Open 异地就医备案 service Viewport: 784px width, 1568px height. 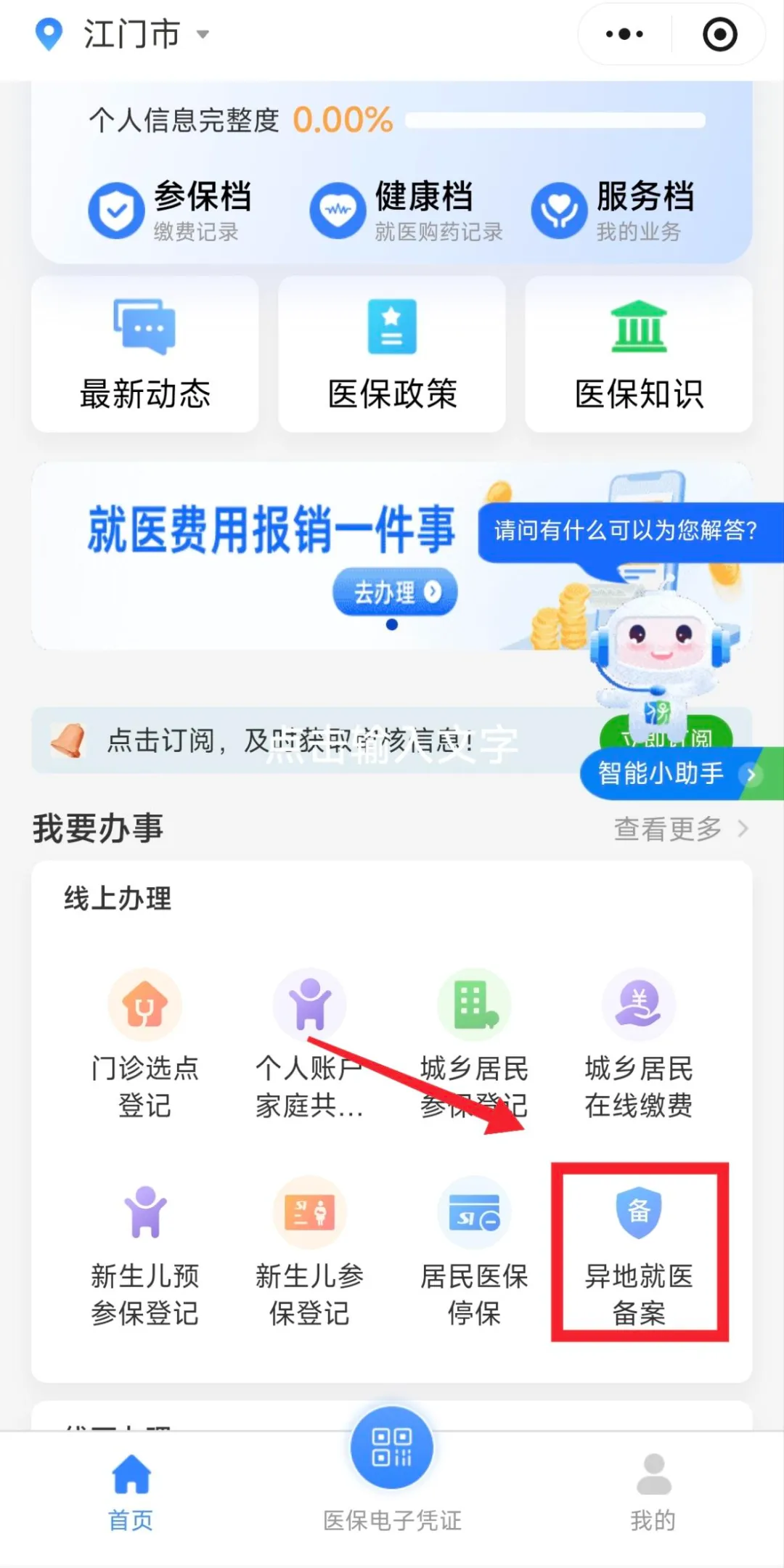pyautogui.click(x=639, y=1254)
